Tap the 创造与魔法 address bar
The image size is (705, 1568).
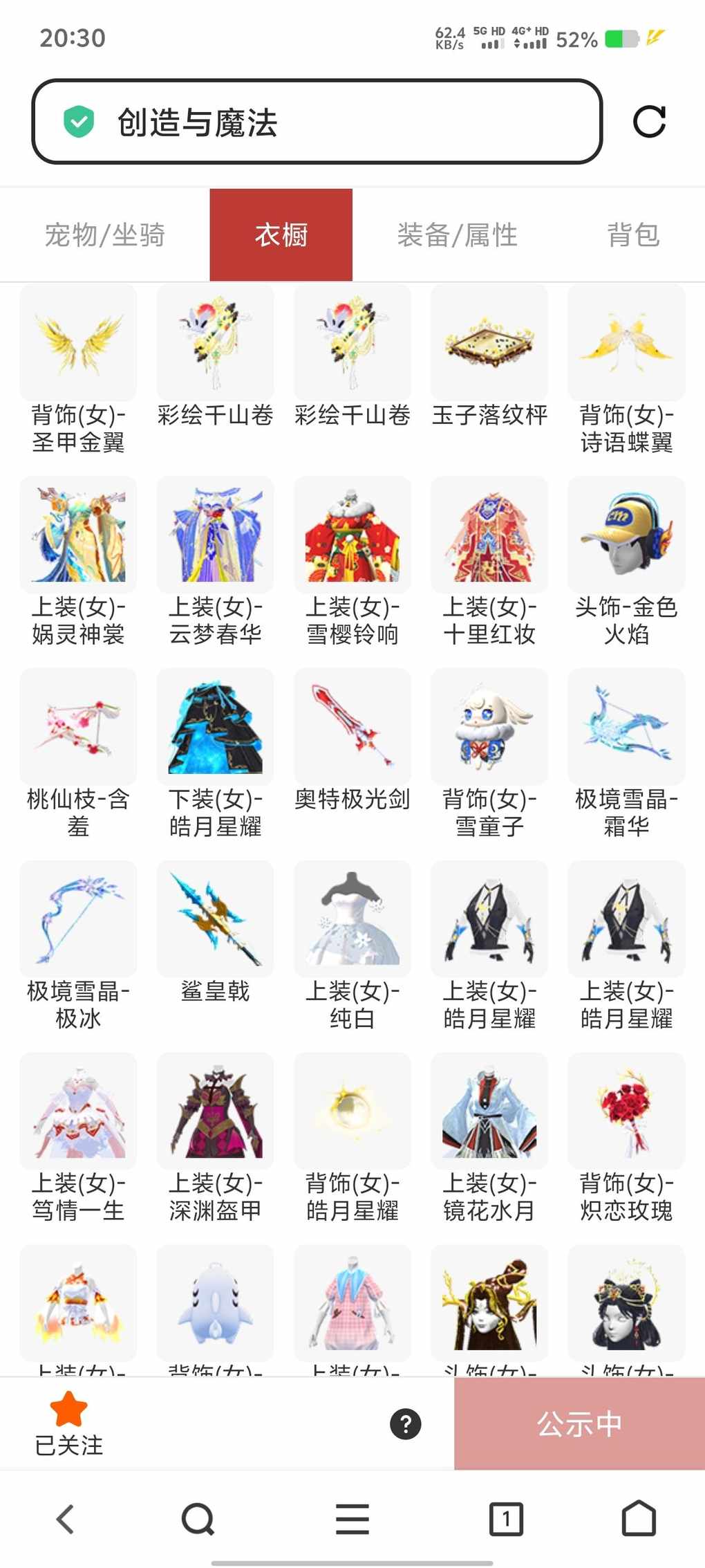[x=317, y=122]
